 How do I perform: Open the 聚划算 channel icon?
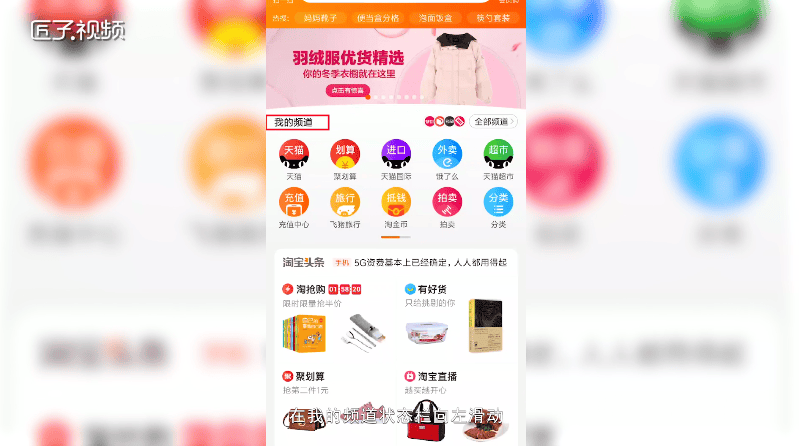345,158
